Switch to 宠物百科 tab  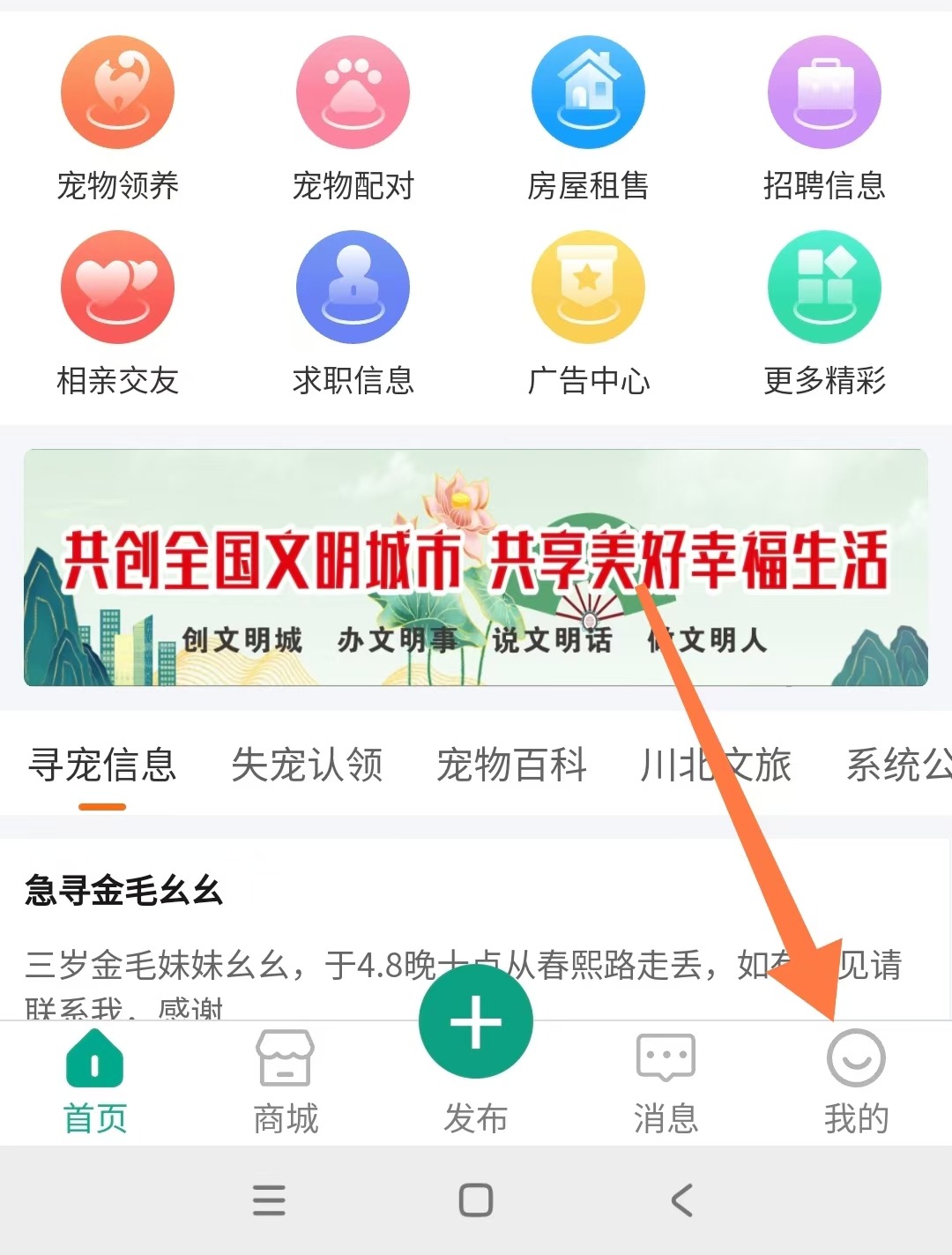[x=511, y=765]
